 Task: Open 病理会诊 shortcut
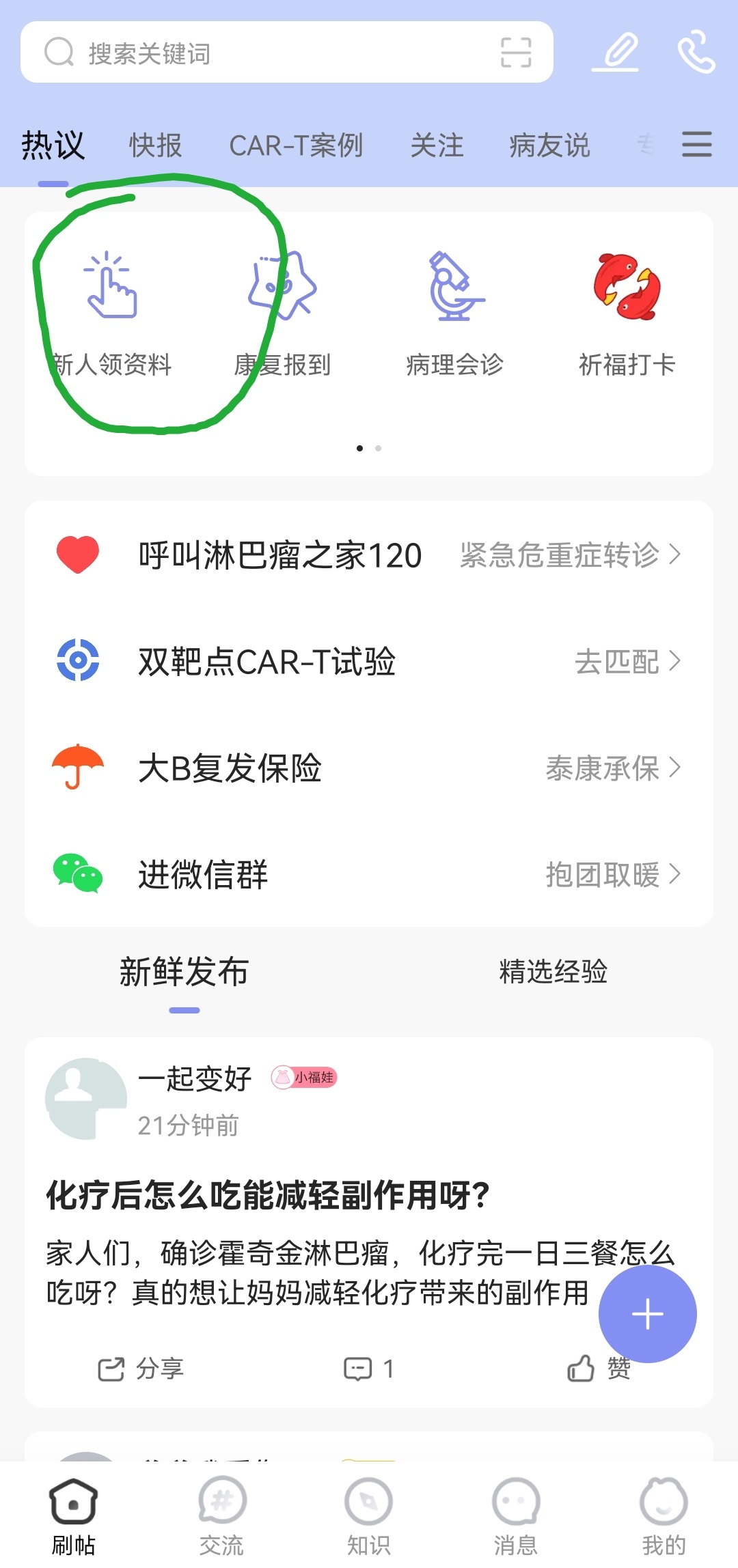(455, 314)
